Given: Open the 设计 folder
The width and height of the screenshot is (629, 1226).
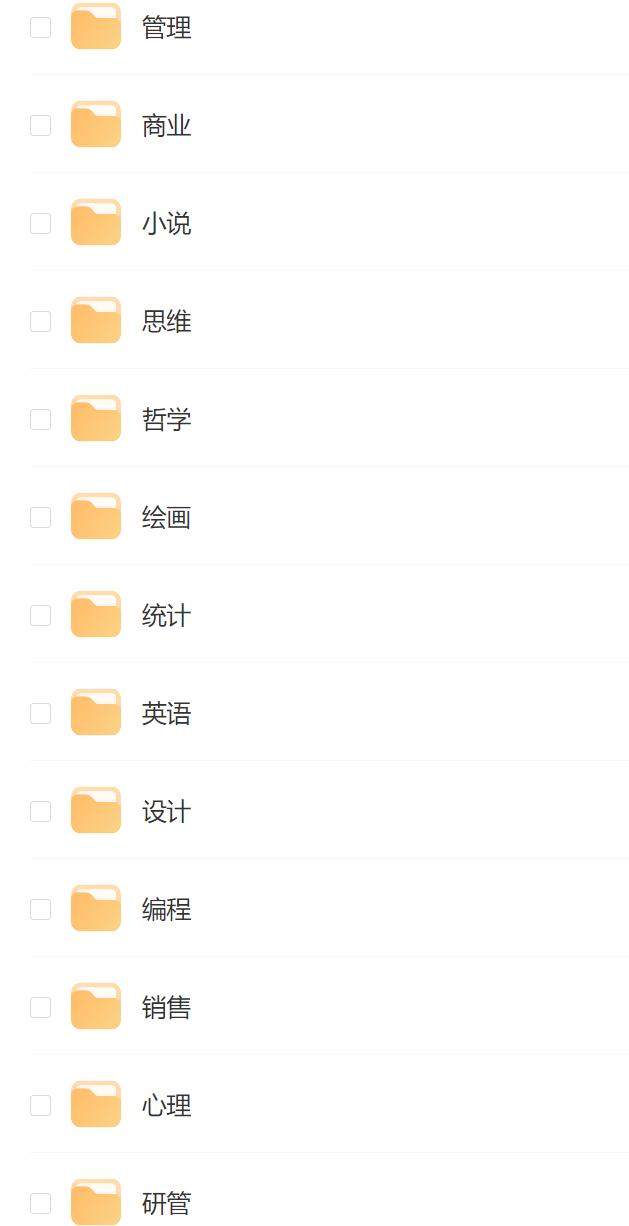Looking at the screenshot, I should pyautogui.click(x=166, y=812).
